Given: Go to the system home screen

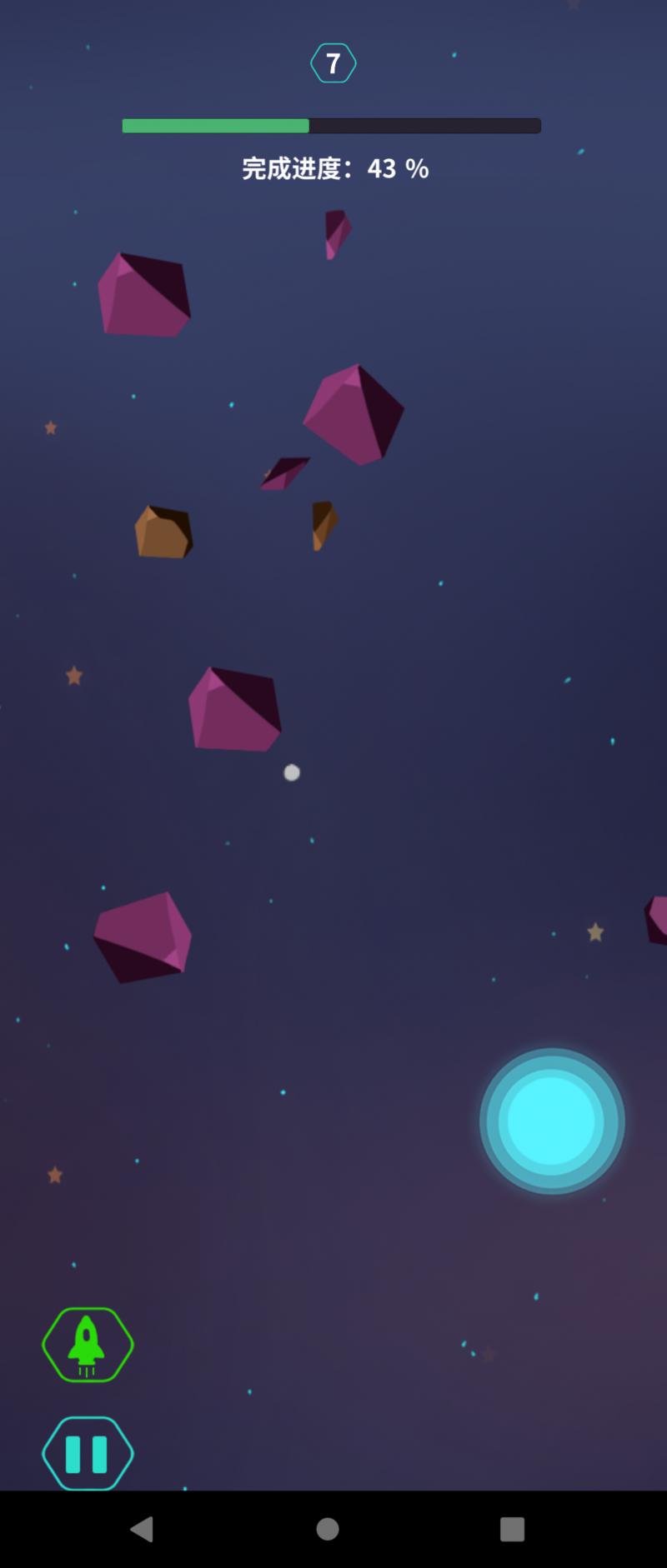Looking at the screenshot, I should (x=328, y=1529).
